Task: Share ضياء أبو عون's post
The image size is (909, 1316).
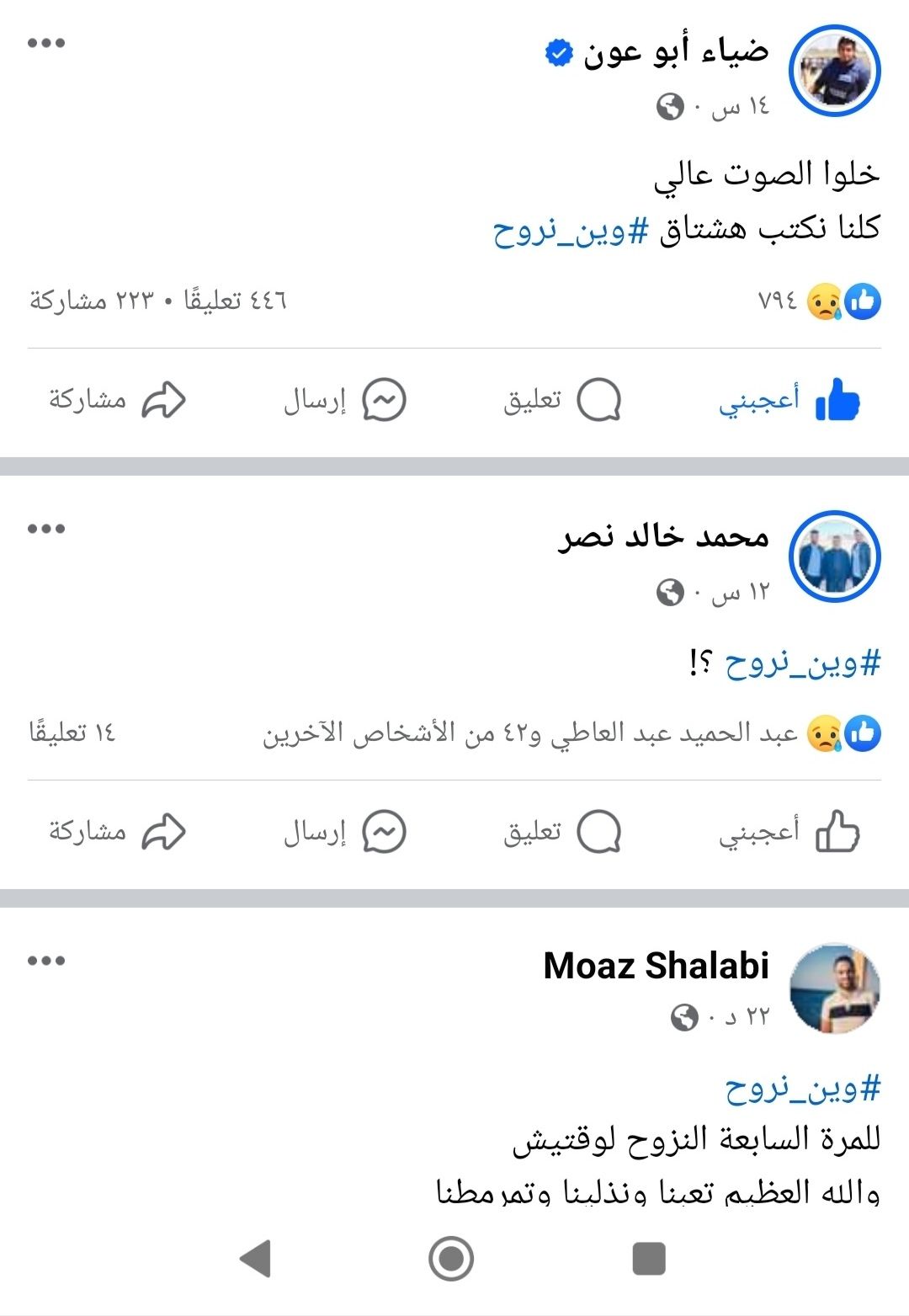Action: 118,400
